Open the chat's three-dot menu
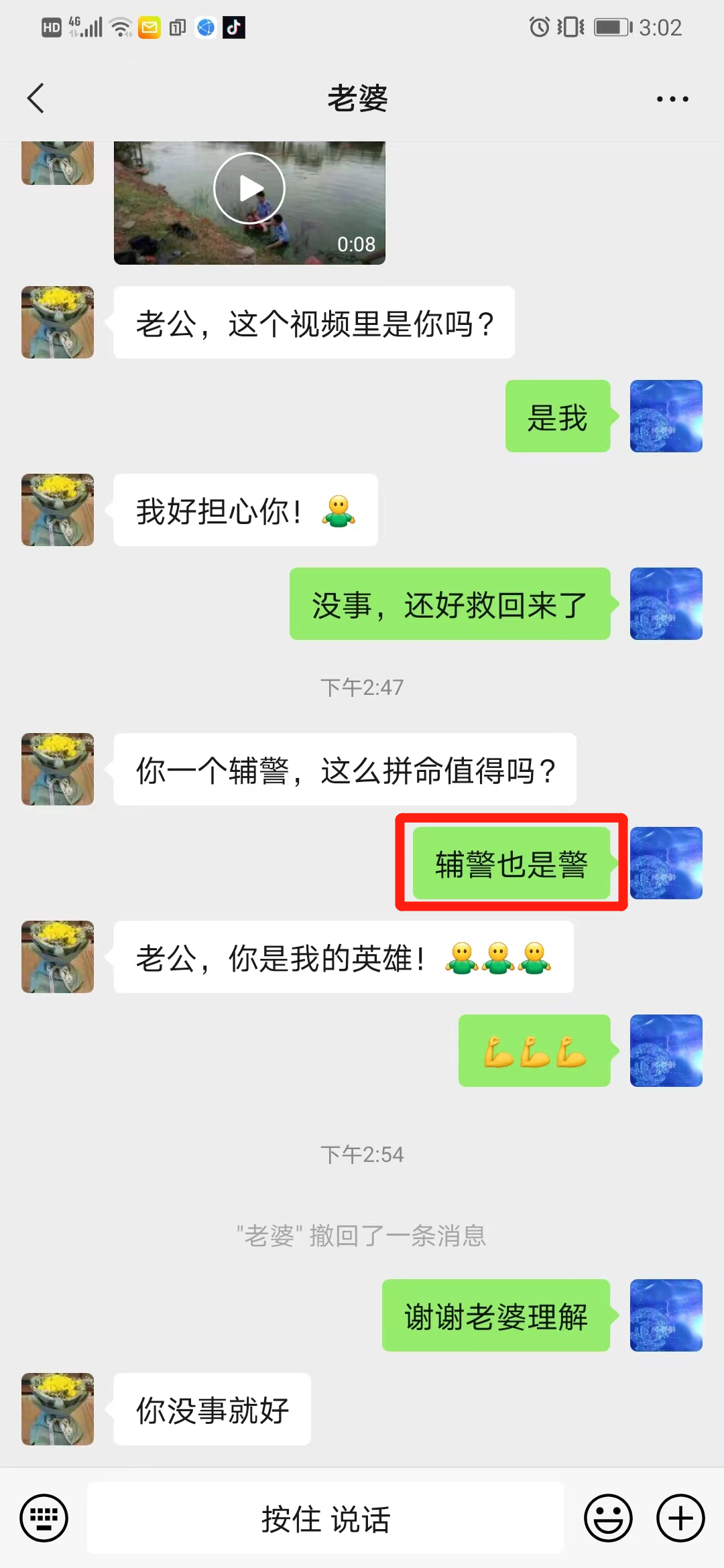The image size is (724, 1568). click(x=672, y=99)
